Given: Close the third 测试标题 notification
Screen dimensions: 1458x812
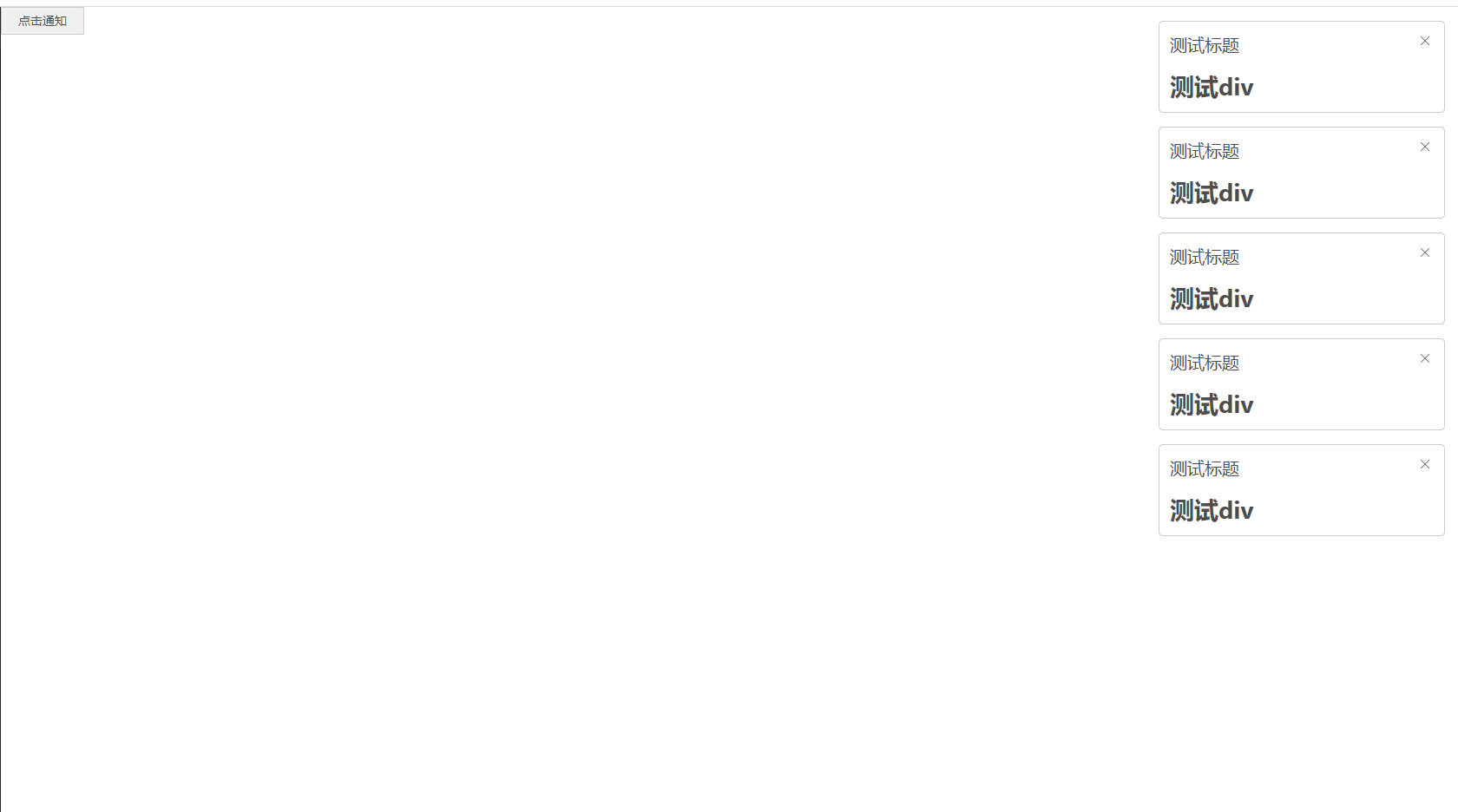Looking at the screenshot, I should [1424, 252].
